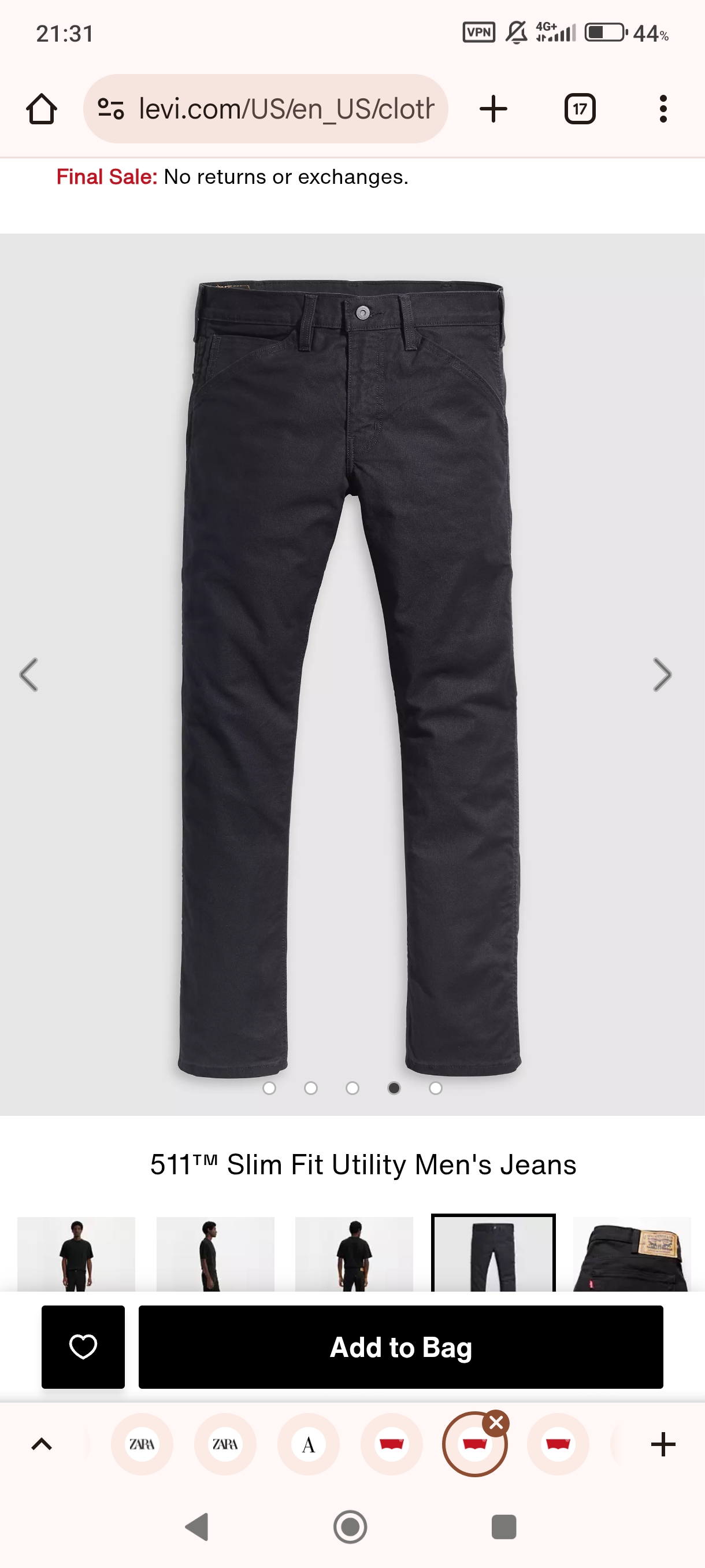Select the side-view model thumbnail
The width and height of the screenshot is (705, 1568).
[x=216, y=1254]
